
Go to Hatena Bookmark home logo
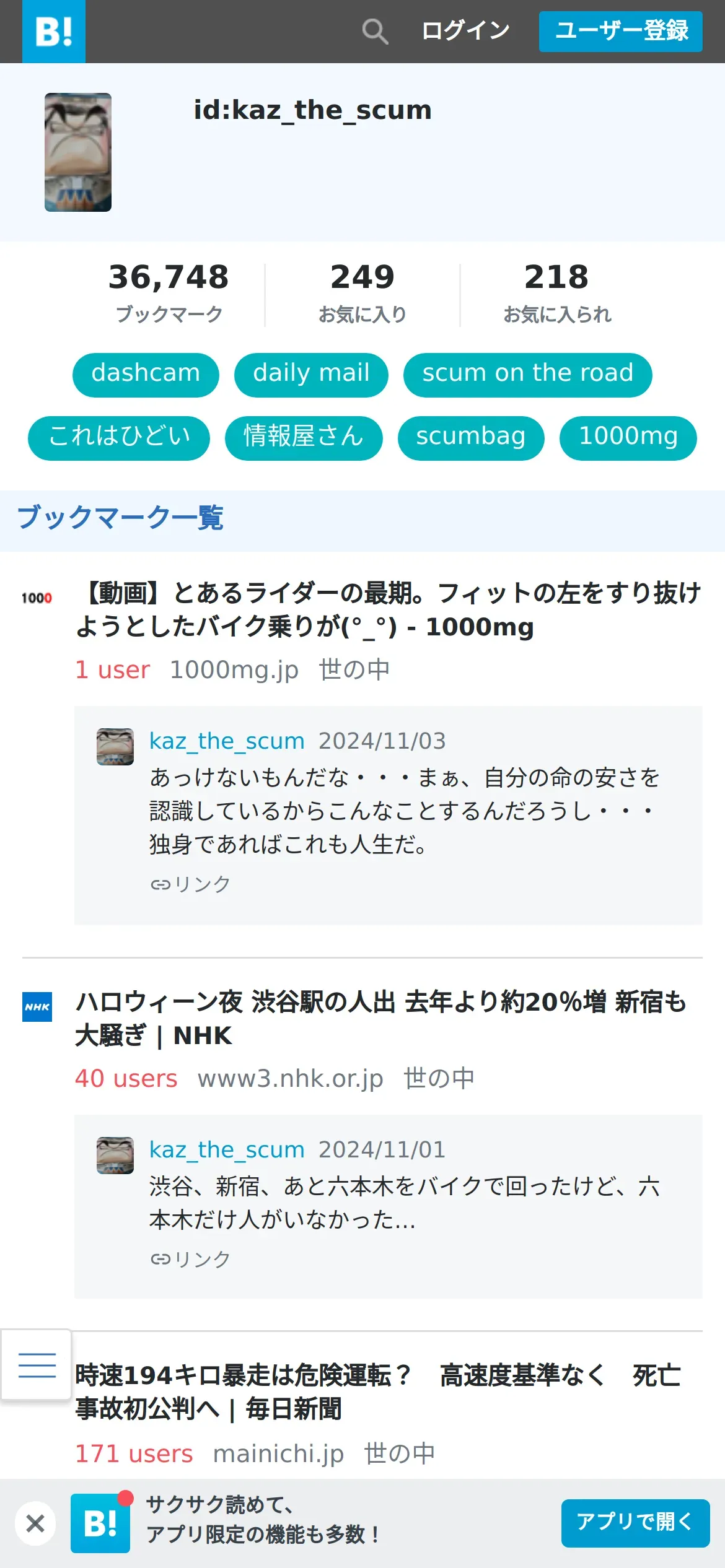point(54,31)
